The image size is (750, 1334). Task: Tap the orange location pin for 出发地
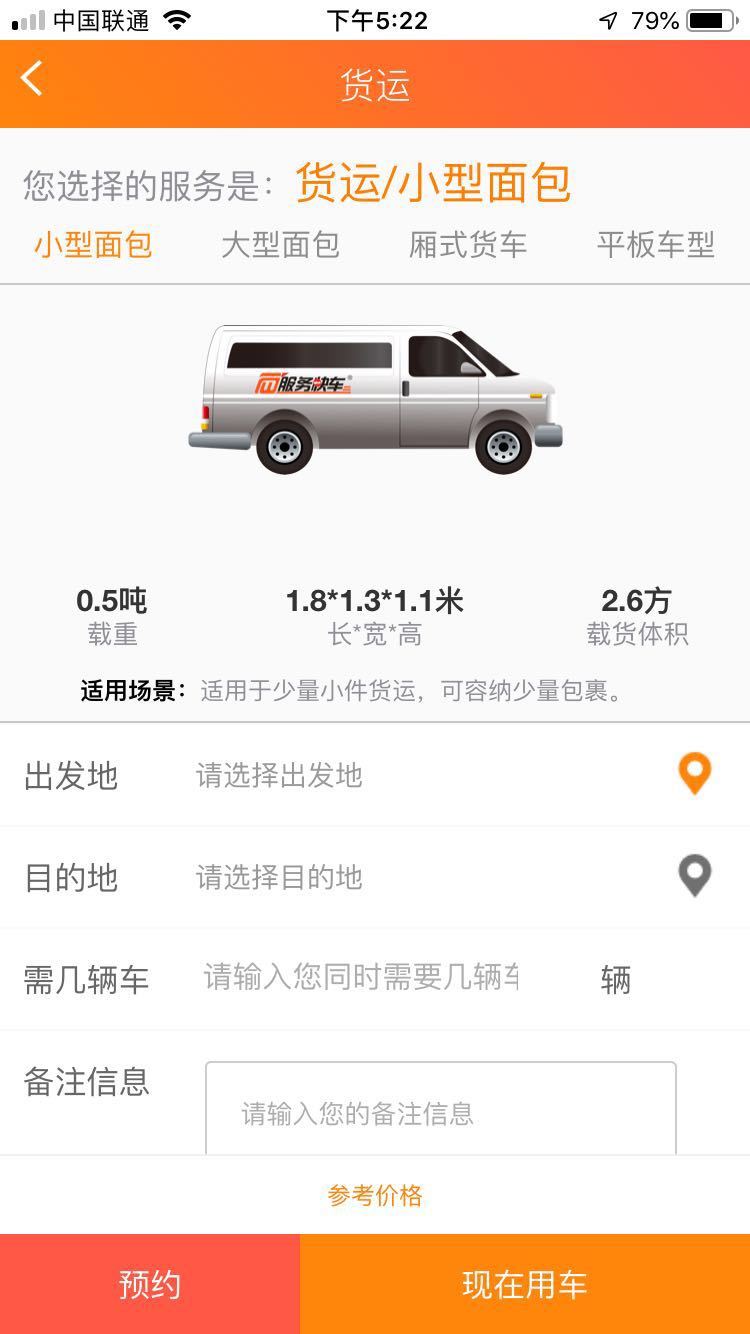[x=694, y=775]
